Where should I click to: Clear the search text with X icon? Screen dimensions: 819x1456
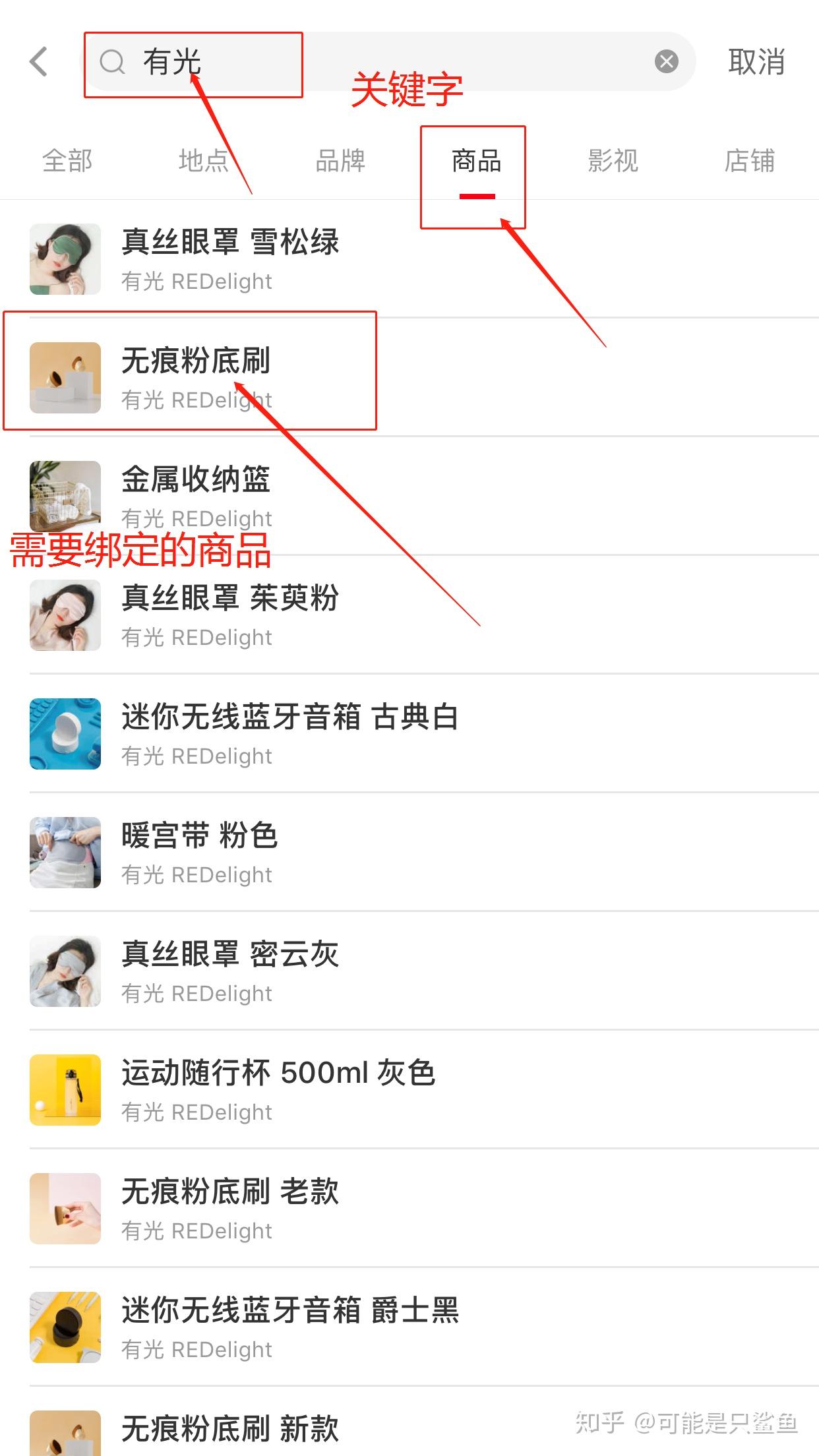point(666,62)
